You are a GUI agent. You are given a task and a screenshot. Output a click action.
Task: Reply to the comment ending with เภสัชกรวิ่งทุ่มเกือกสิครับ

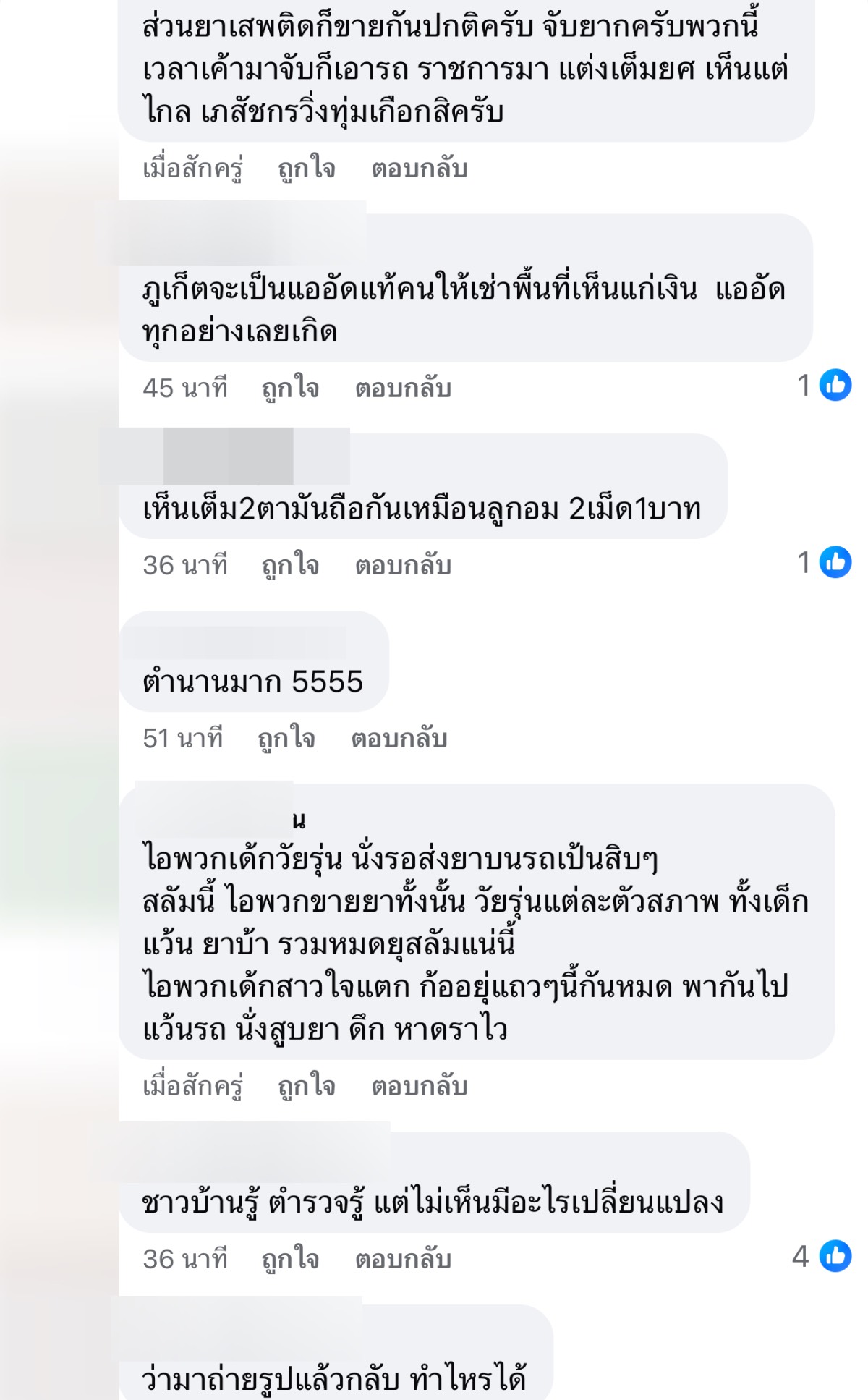419,169
